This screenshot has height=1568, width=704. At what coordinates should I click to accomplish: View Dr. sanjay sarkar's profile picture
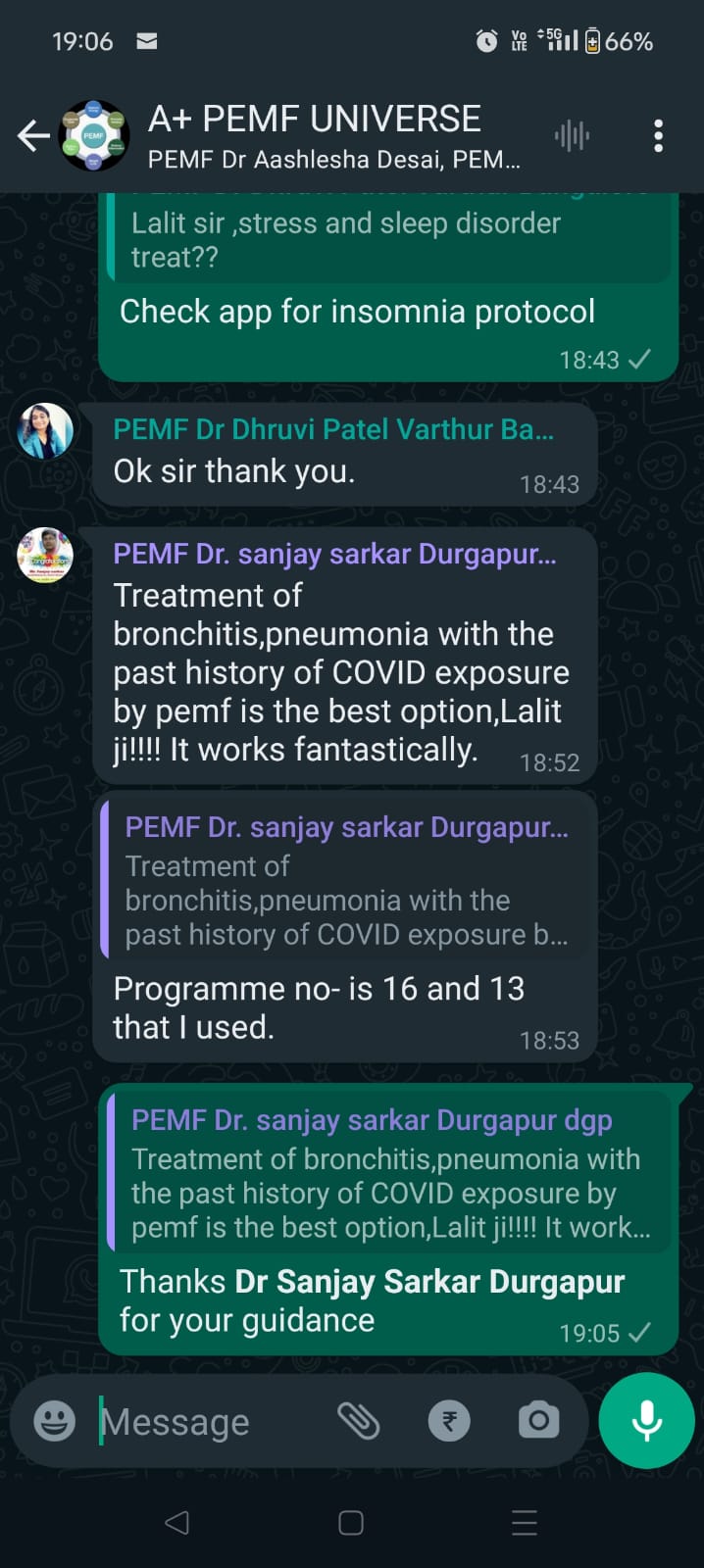(x=45, y=556)
